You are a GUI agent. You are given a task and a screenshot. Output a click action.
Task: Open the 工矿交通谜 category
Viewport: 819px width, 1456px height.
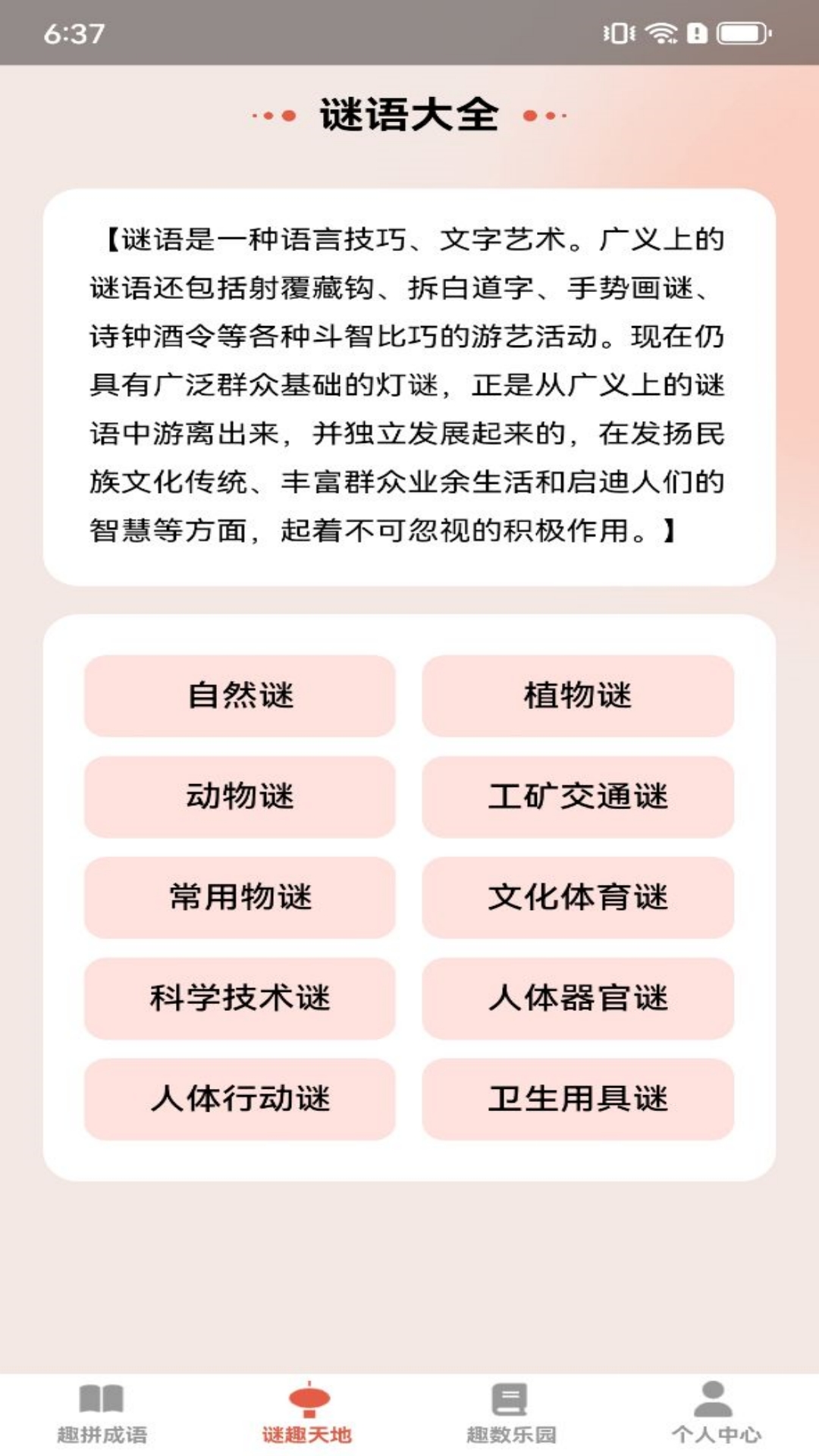579,796
